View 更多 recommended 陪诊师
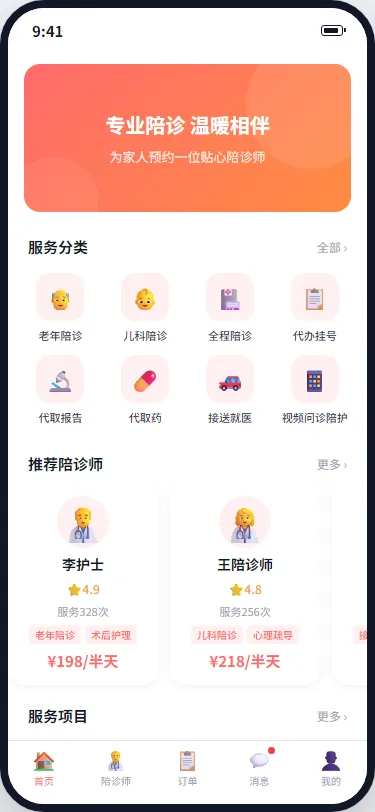Image resolution: width=375 pixels, height=812 pixels. point(332,465)
